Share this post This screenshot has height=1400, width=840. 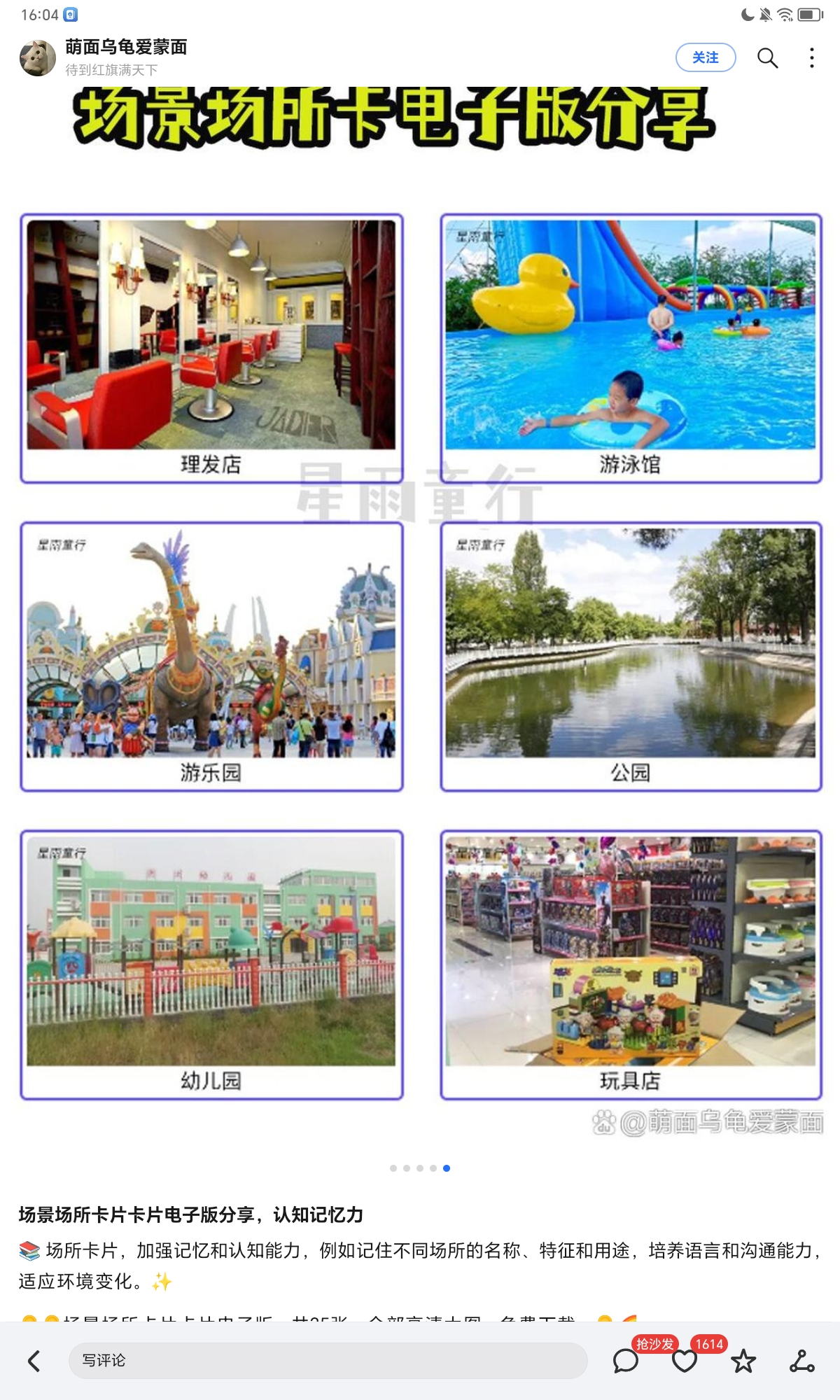pyautogui.click(x=802, y=1361)
